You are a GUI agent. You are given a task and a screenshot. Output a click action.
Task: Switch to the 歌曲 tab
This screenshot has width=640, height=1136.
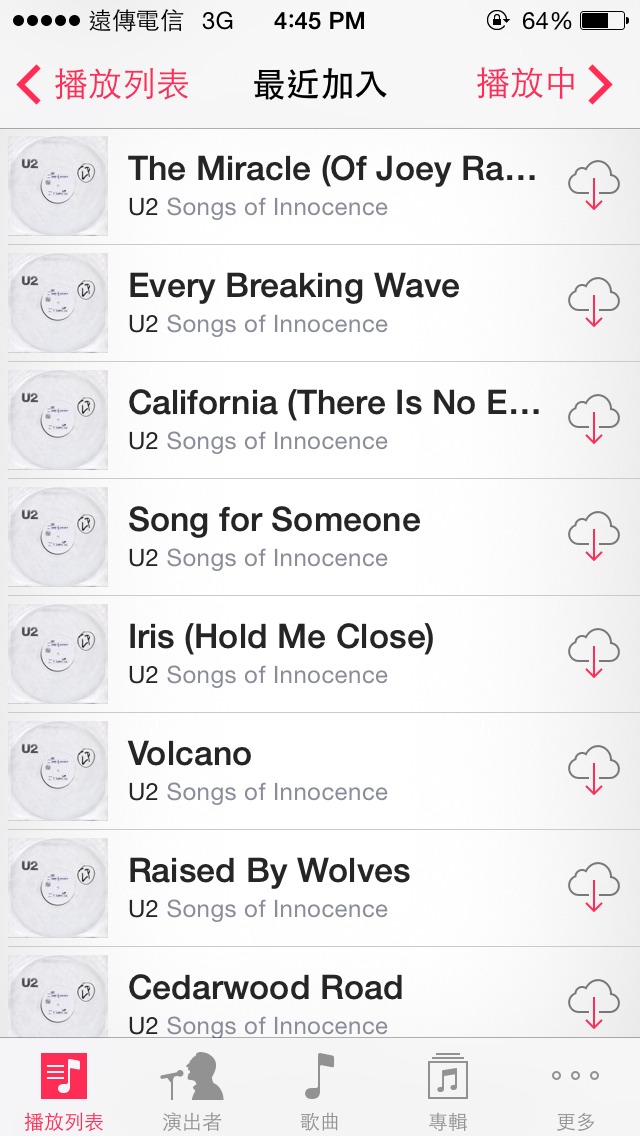click(320, 1090)
